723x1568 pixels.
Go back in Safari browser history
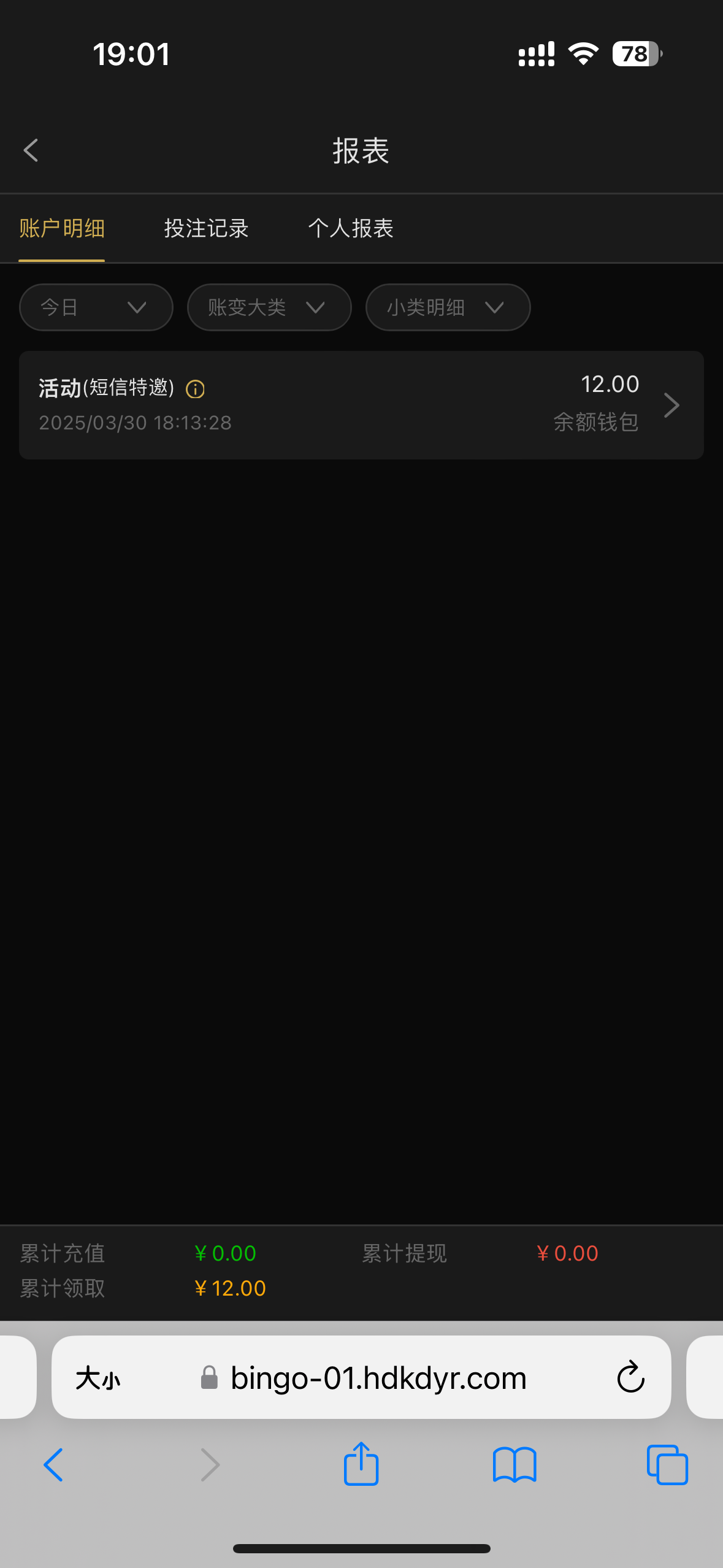(53, 1465)
